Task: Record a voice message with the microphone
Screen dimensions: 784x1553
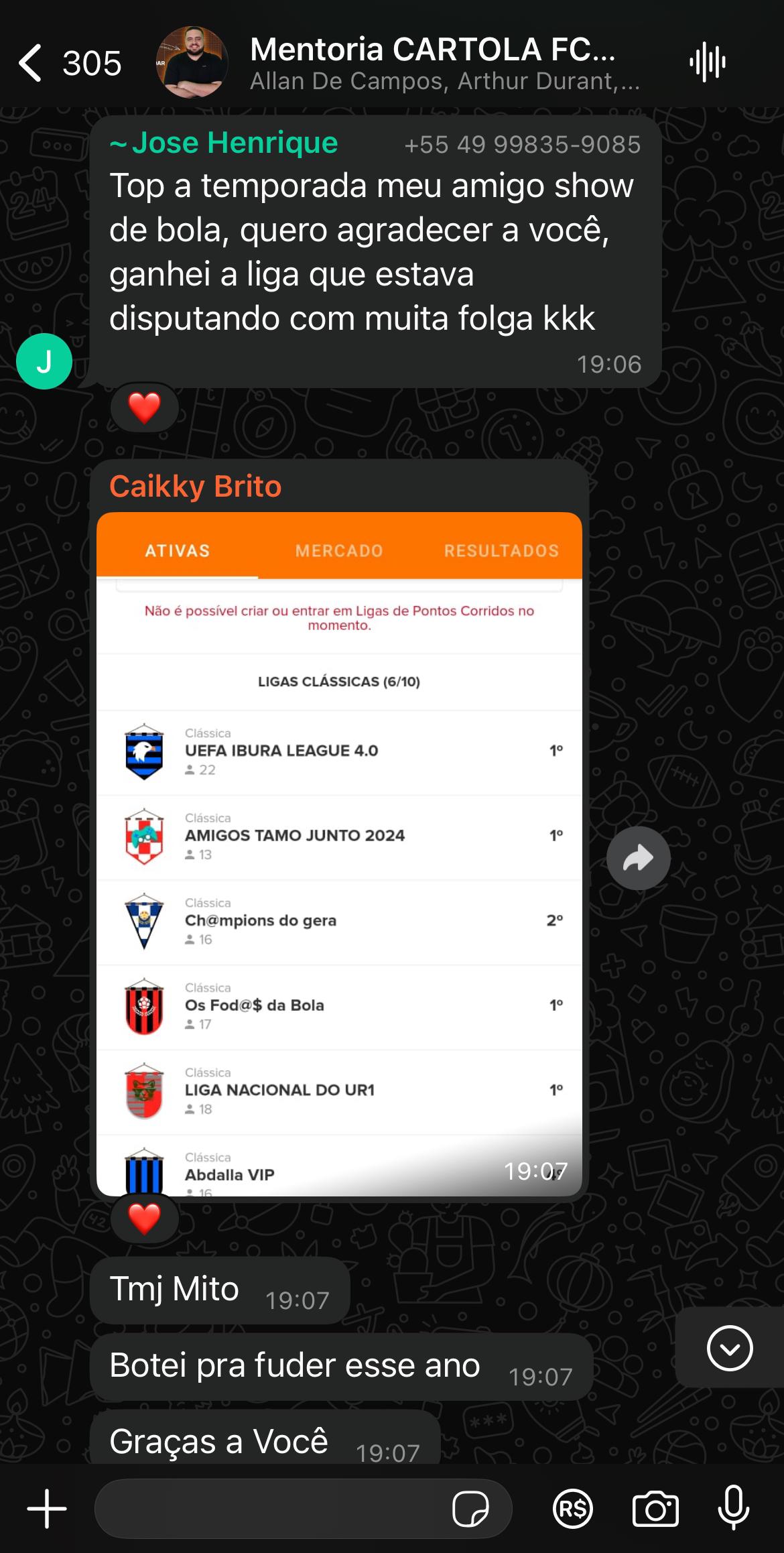Action: (733, 1509)
